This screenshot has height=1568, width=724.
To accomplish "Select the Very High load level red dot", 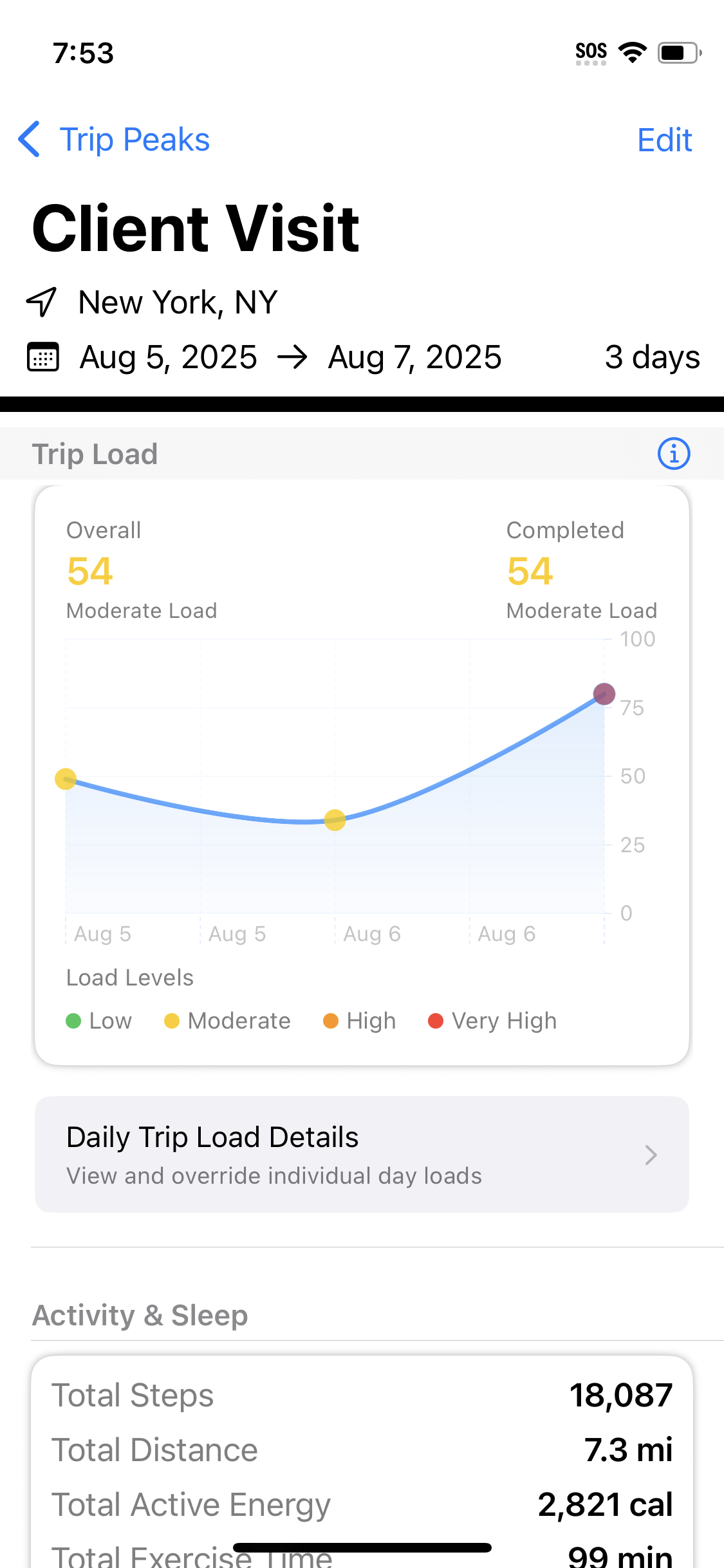I will (x=437, y=1021).
